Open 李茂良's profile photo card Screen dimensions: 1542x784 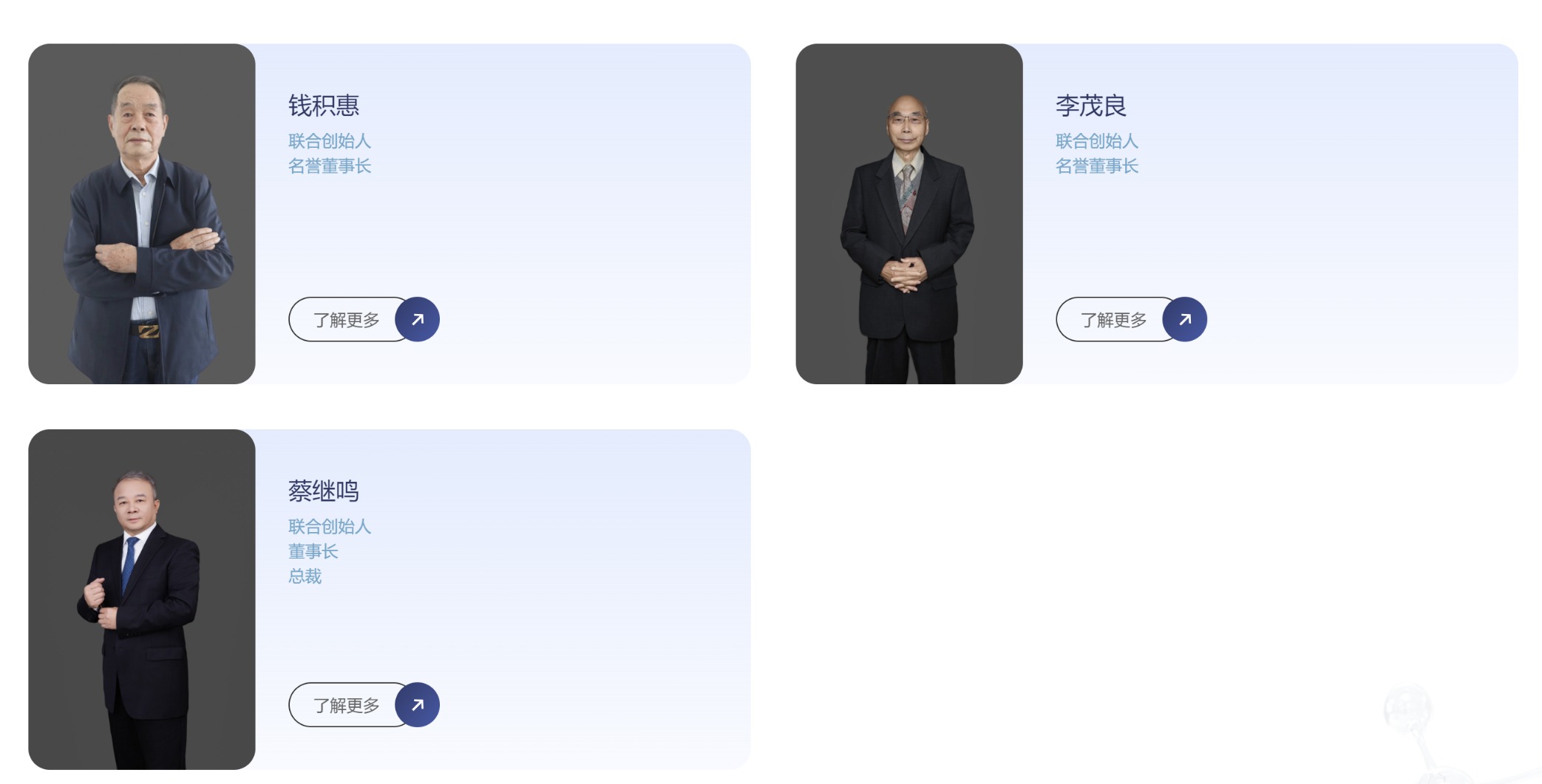coord(908,214)
